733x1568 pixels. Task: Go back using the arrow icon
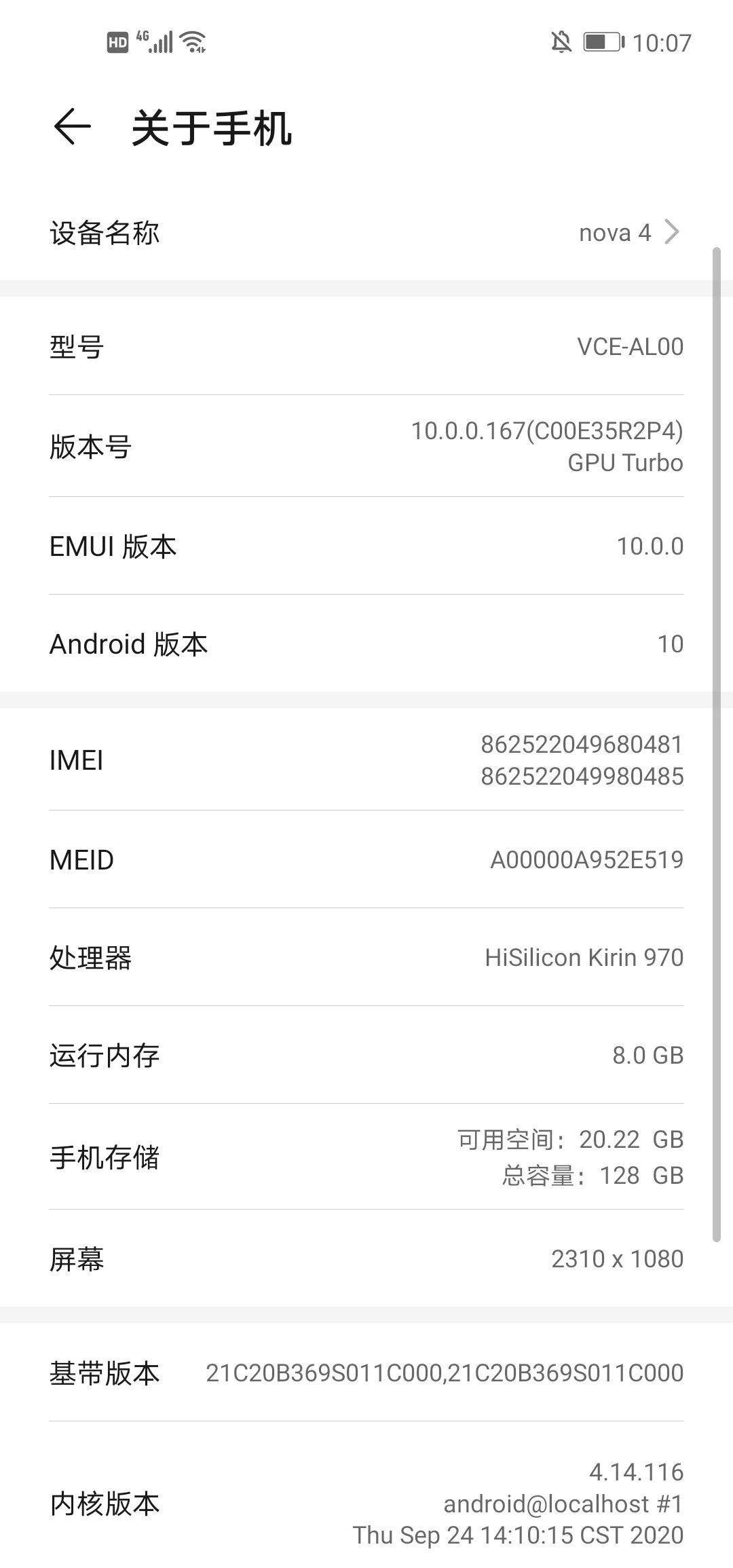72,127
